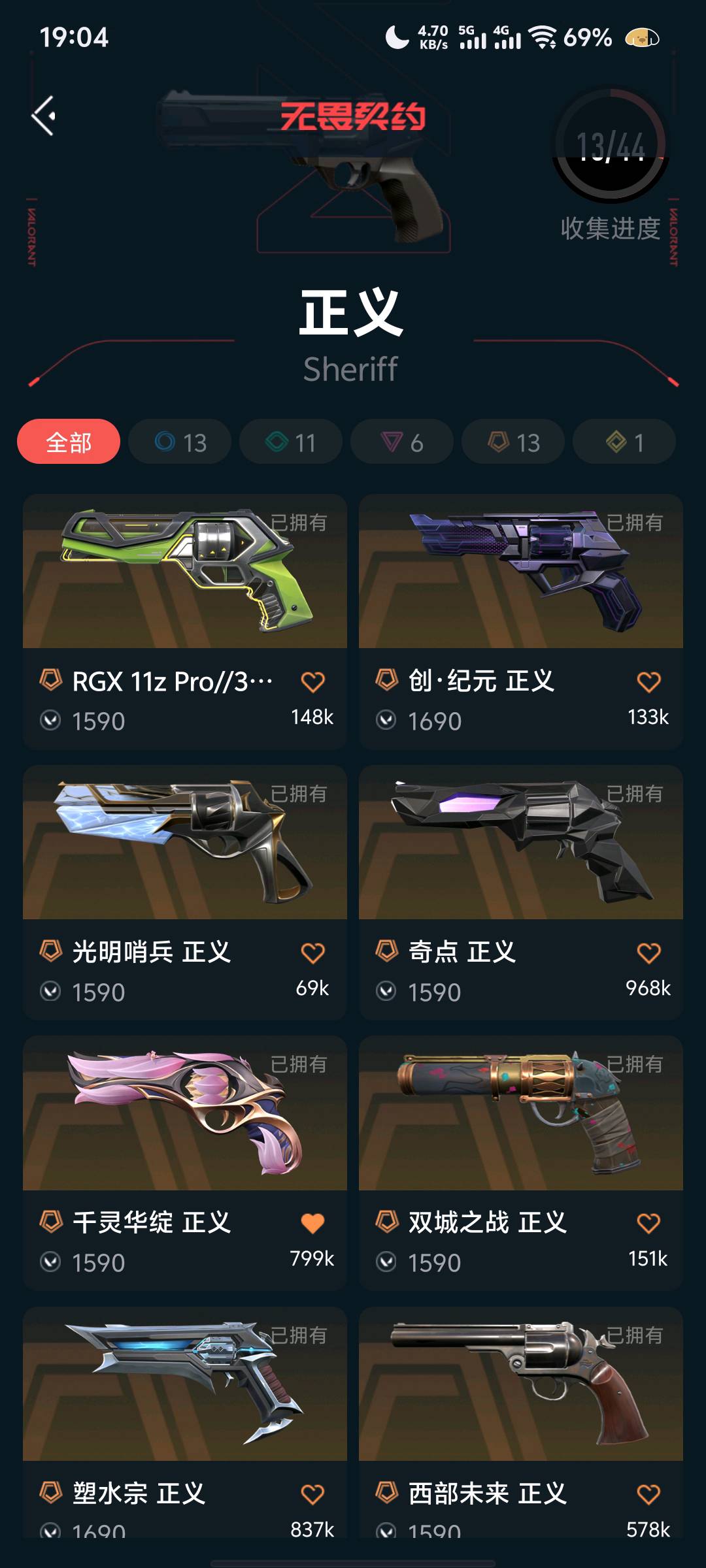This screenshot has width=706, height=1568.
Task: Unlike the 千灵华绽 正义 skin
Action: coord(312,1223)
